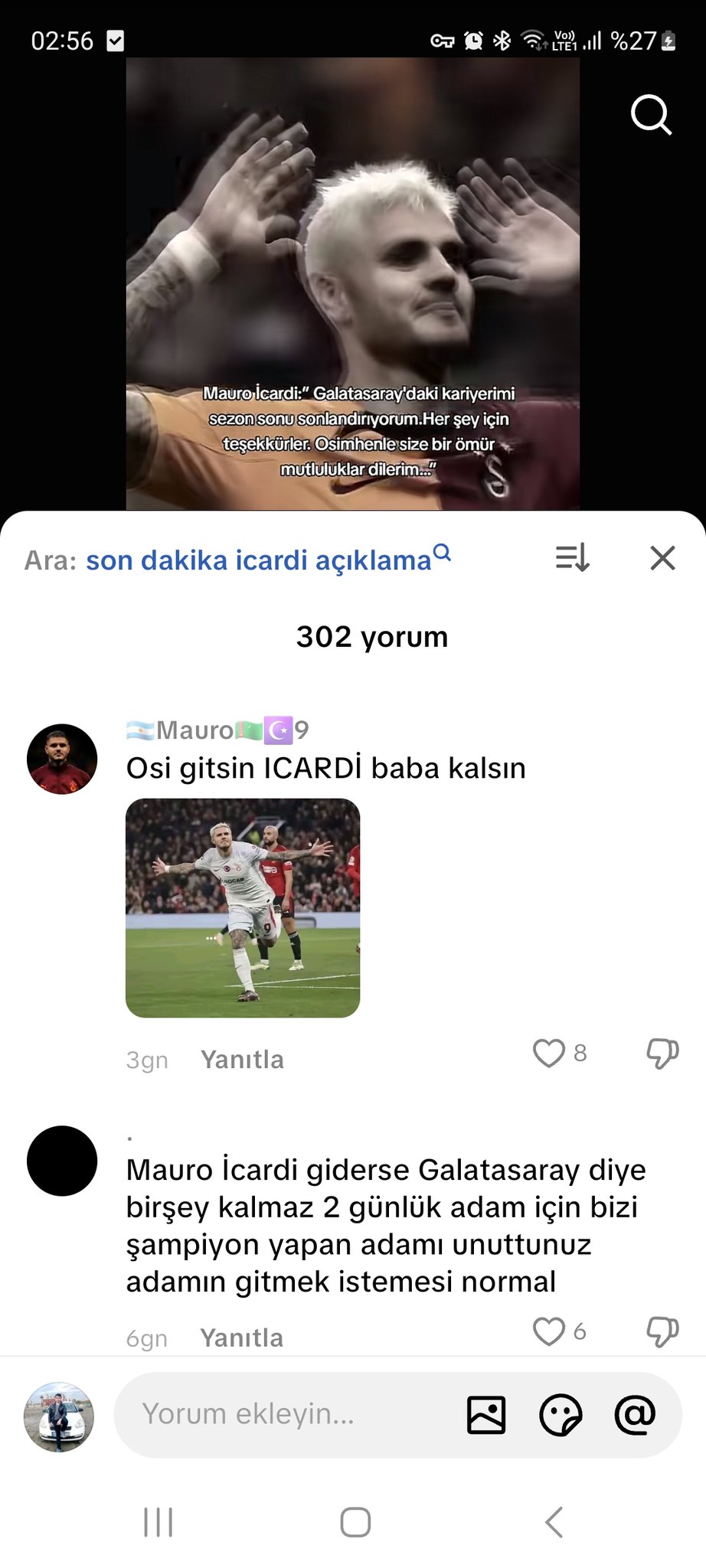Reply to the Osi gitsin ICARDİ comment
The width and height of the screenshot is (706, 1568).
242,1060
